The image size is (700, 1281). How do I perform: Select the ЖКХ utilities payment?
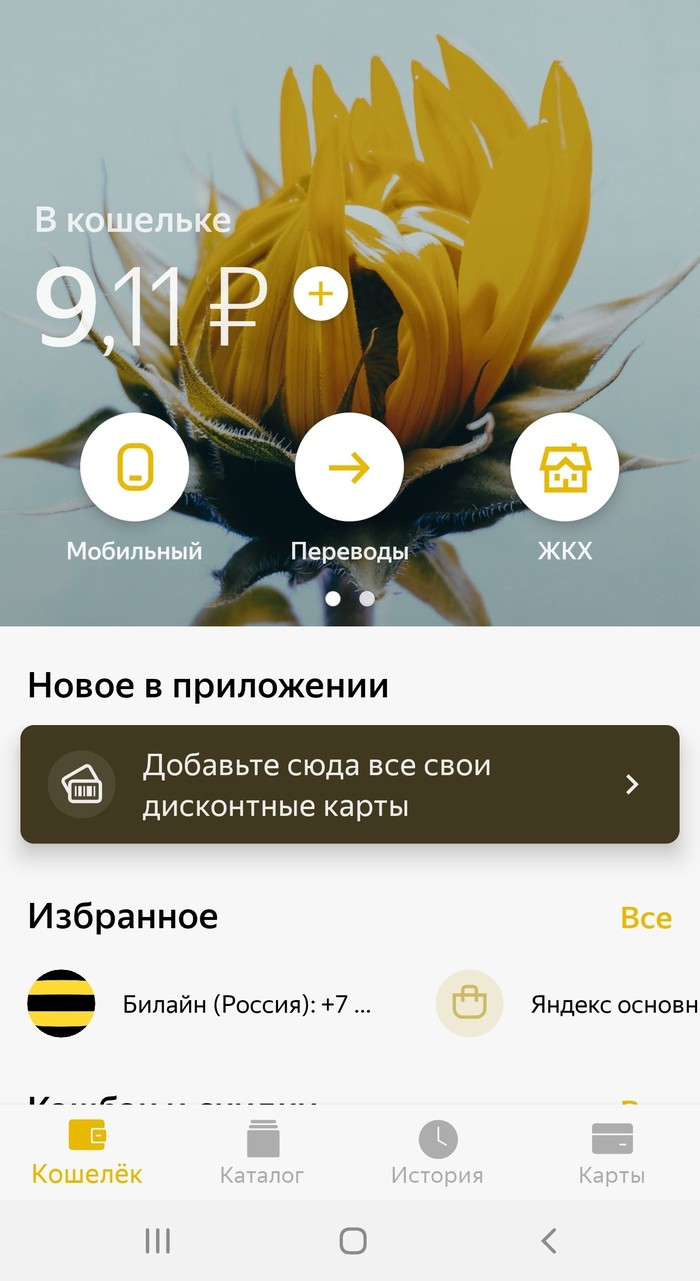pyautogui.click(x=564, y=467)
